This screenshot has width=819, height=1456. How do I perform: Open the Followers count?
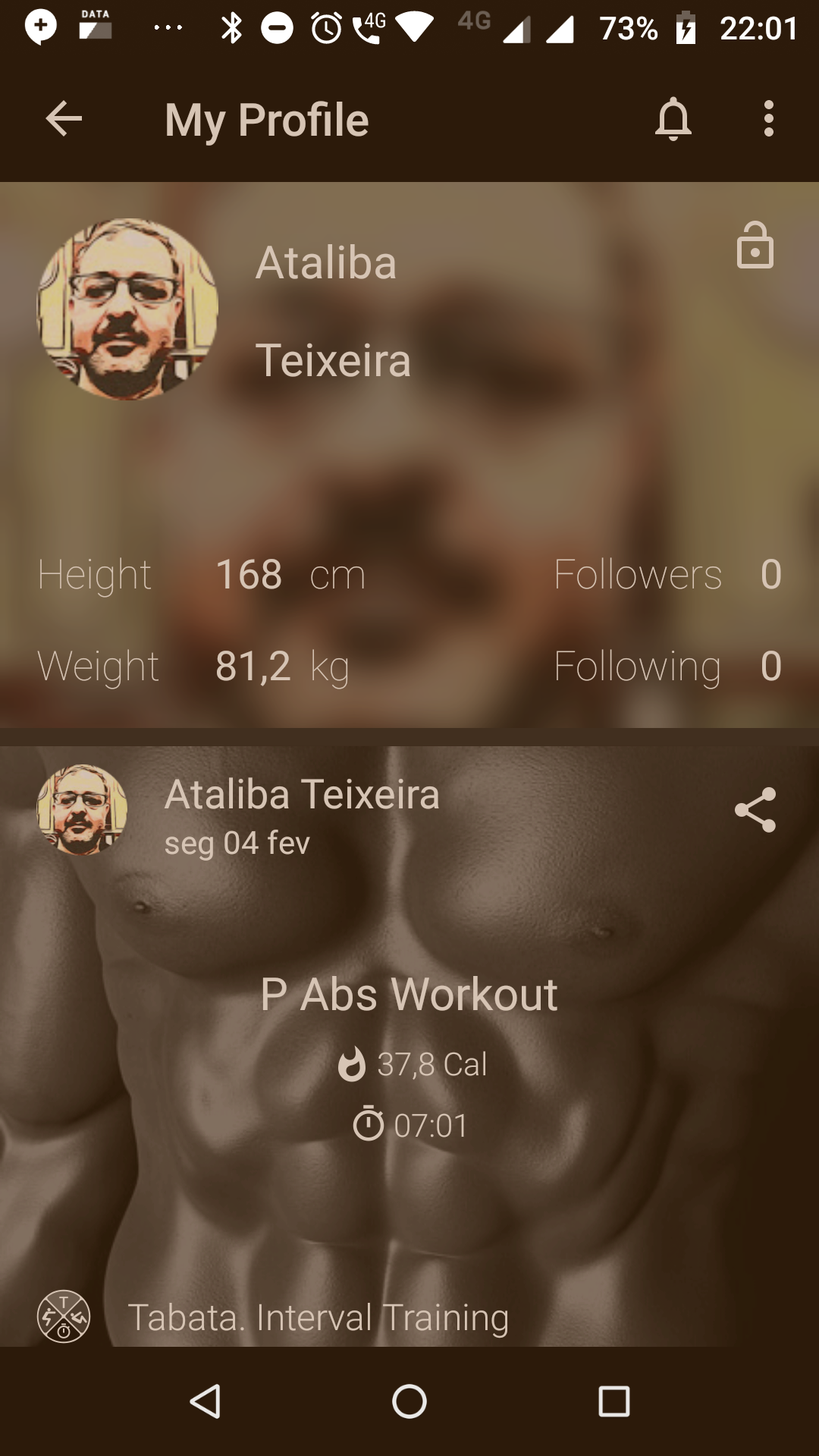(668, 574)
